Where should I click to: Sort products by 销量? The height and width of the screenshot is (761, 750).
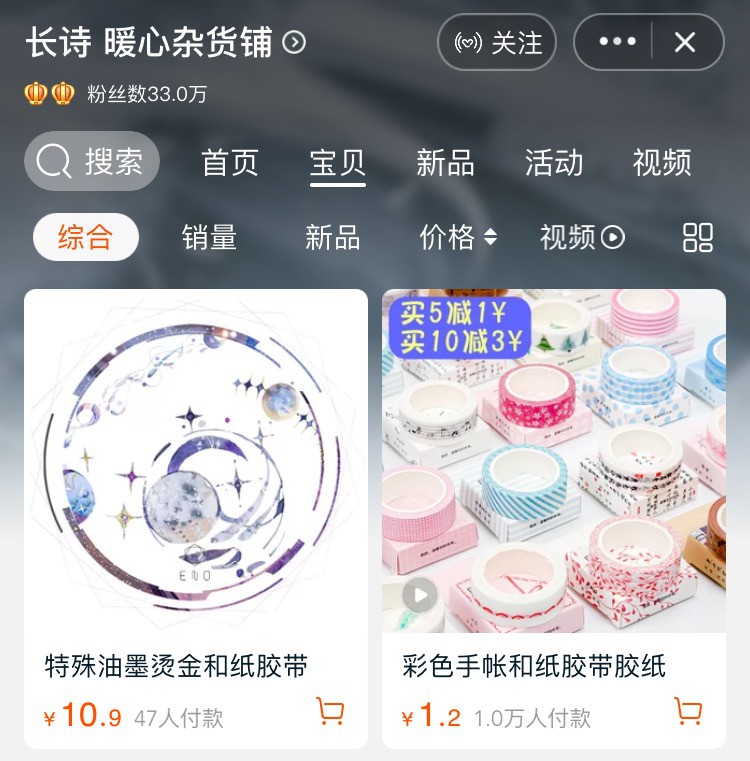(x=209, y=237)
